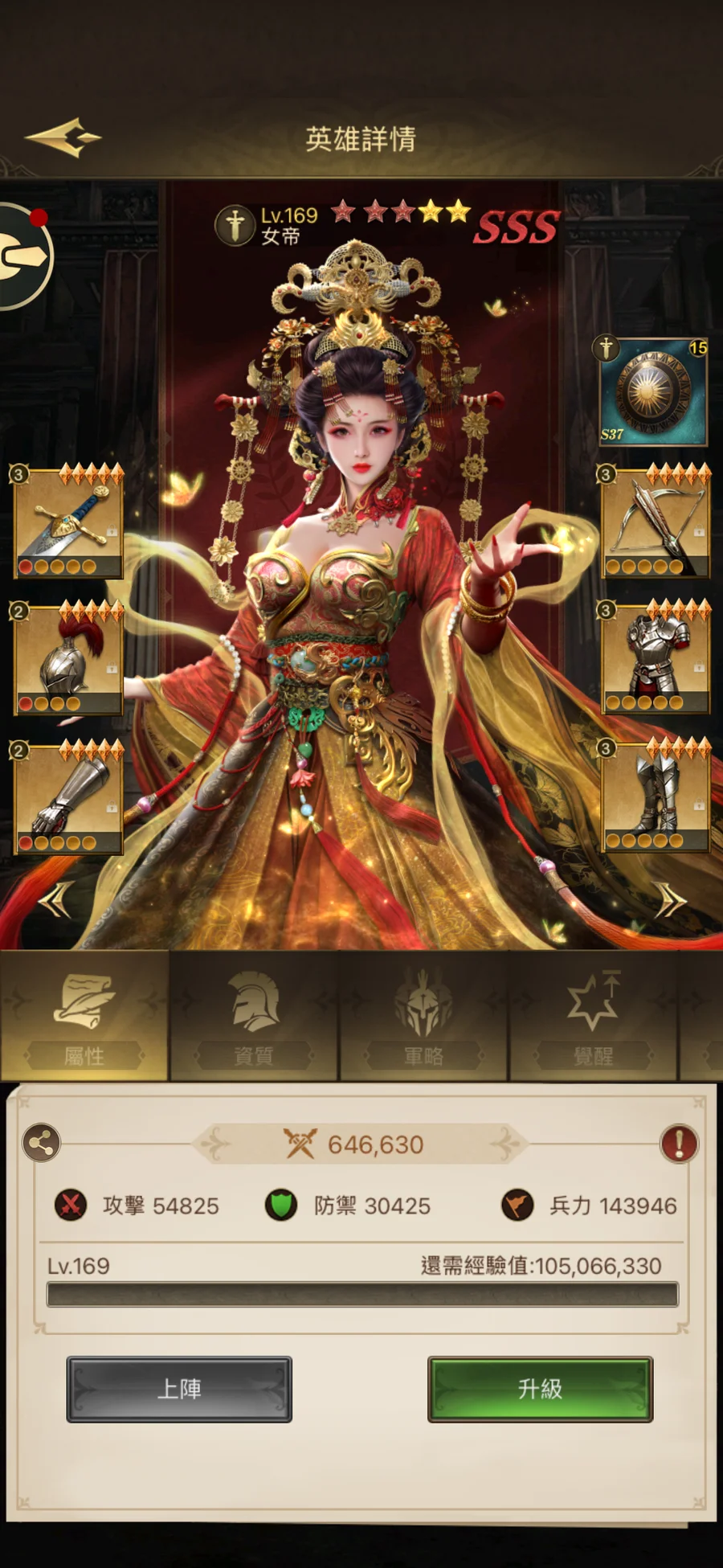Go back using the arrow icon
Image resolution: width=723 pixels, height=1568 pixels.
(x=64, y=137)
